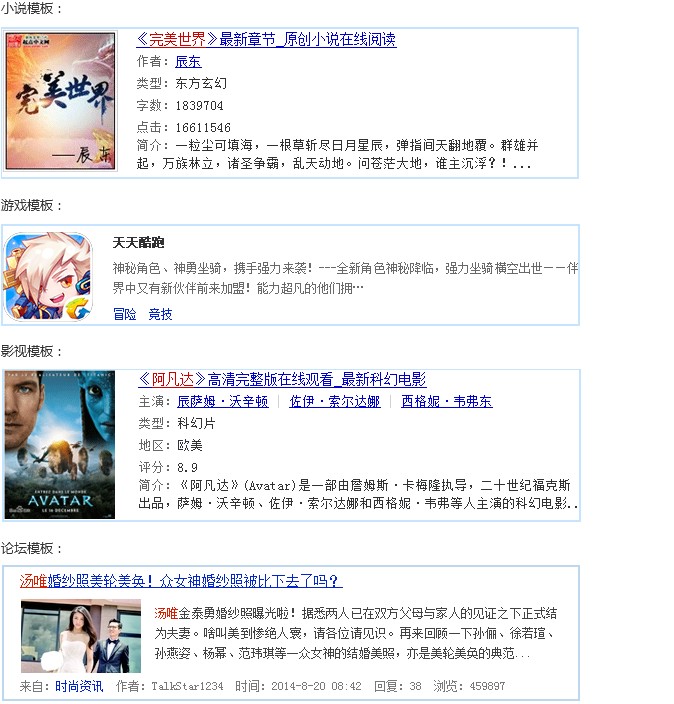Go to the 时尚资讯 forum source
Screen dimensions: 674x704
point(79,687)
